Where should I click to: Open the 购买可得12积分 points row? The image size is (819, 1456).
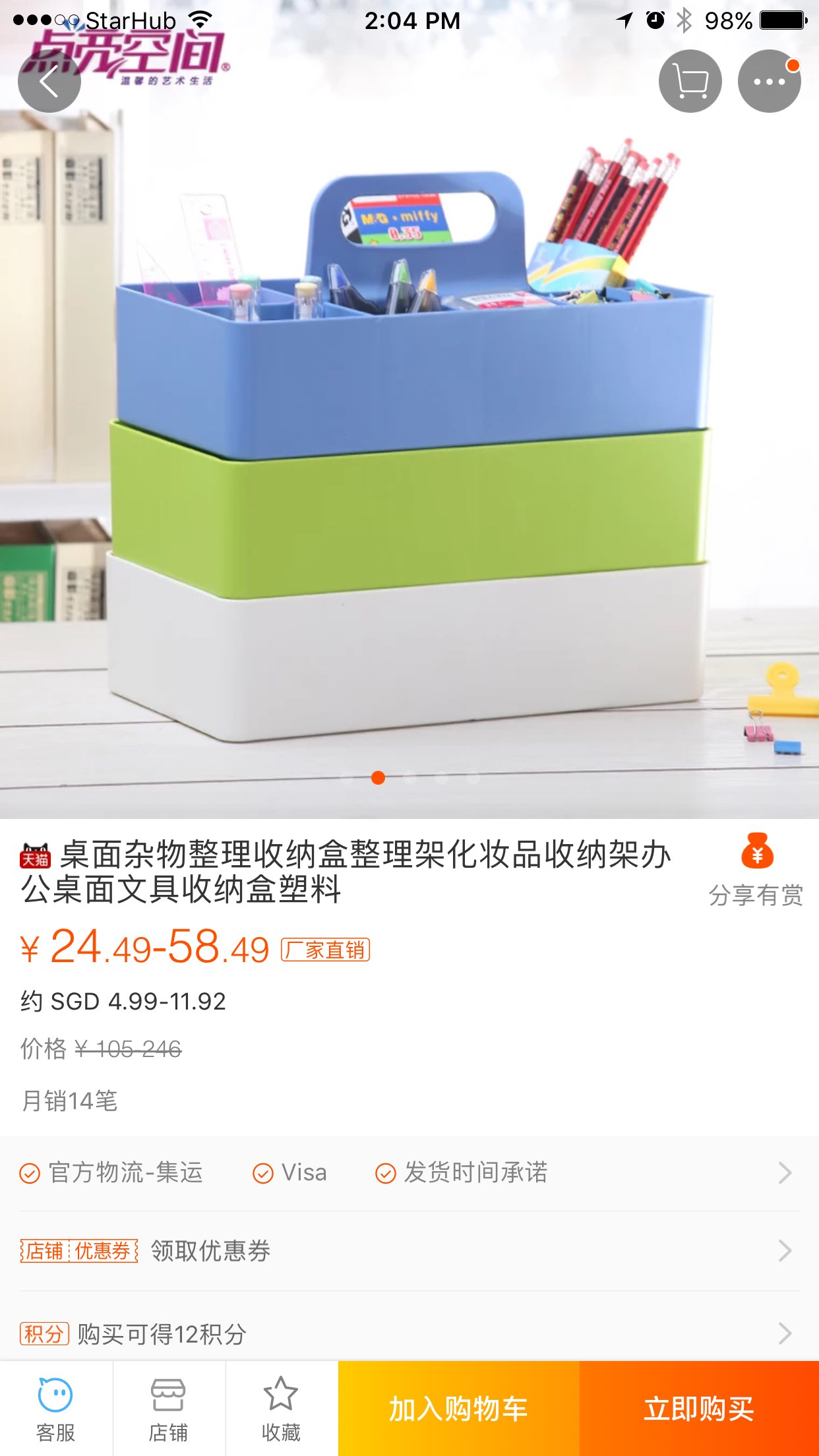[x=409, y=1333]
